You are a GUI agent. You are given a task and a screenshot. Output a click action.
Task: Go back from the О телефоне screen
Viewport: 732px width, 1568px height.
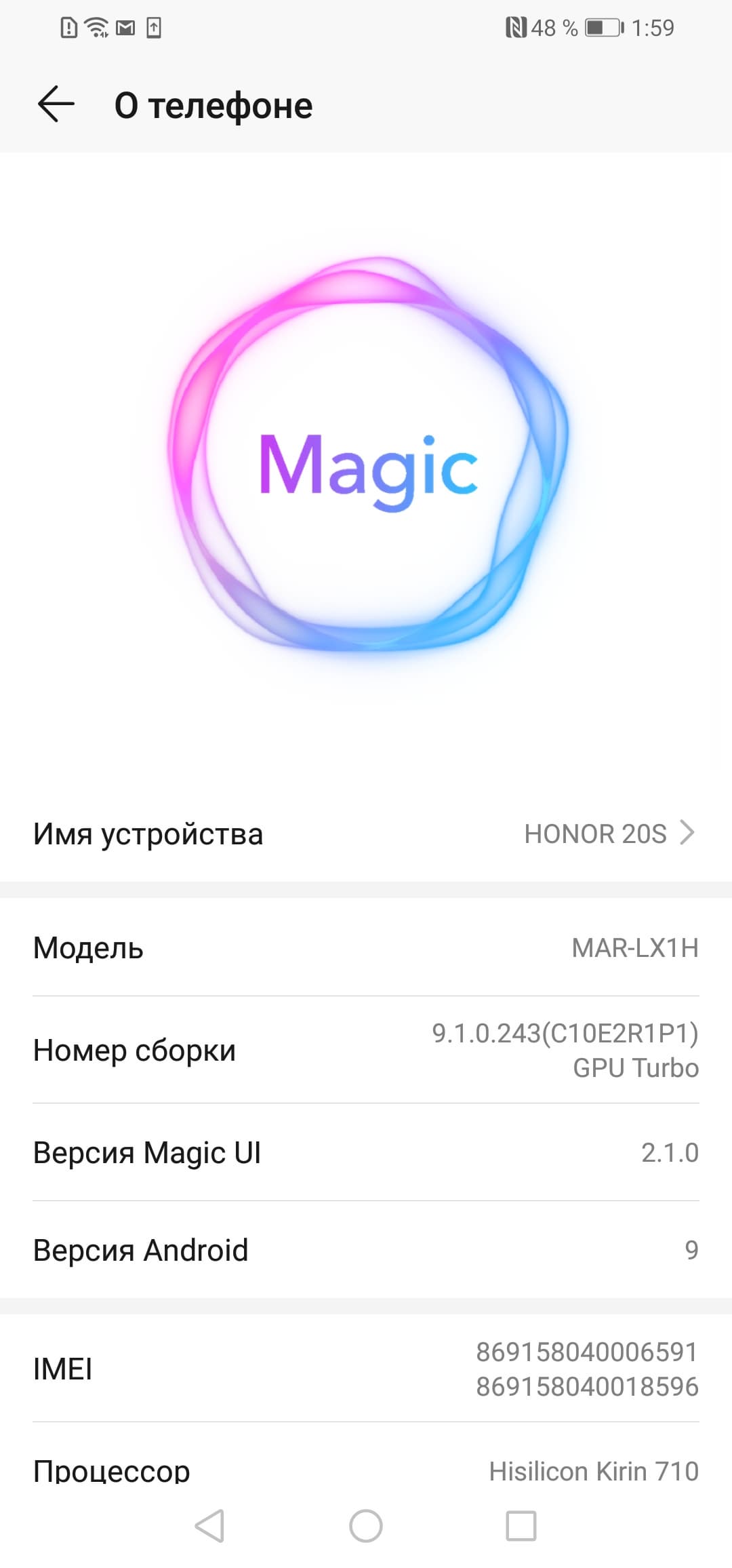[x=56, y=104]
